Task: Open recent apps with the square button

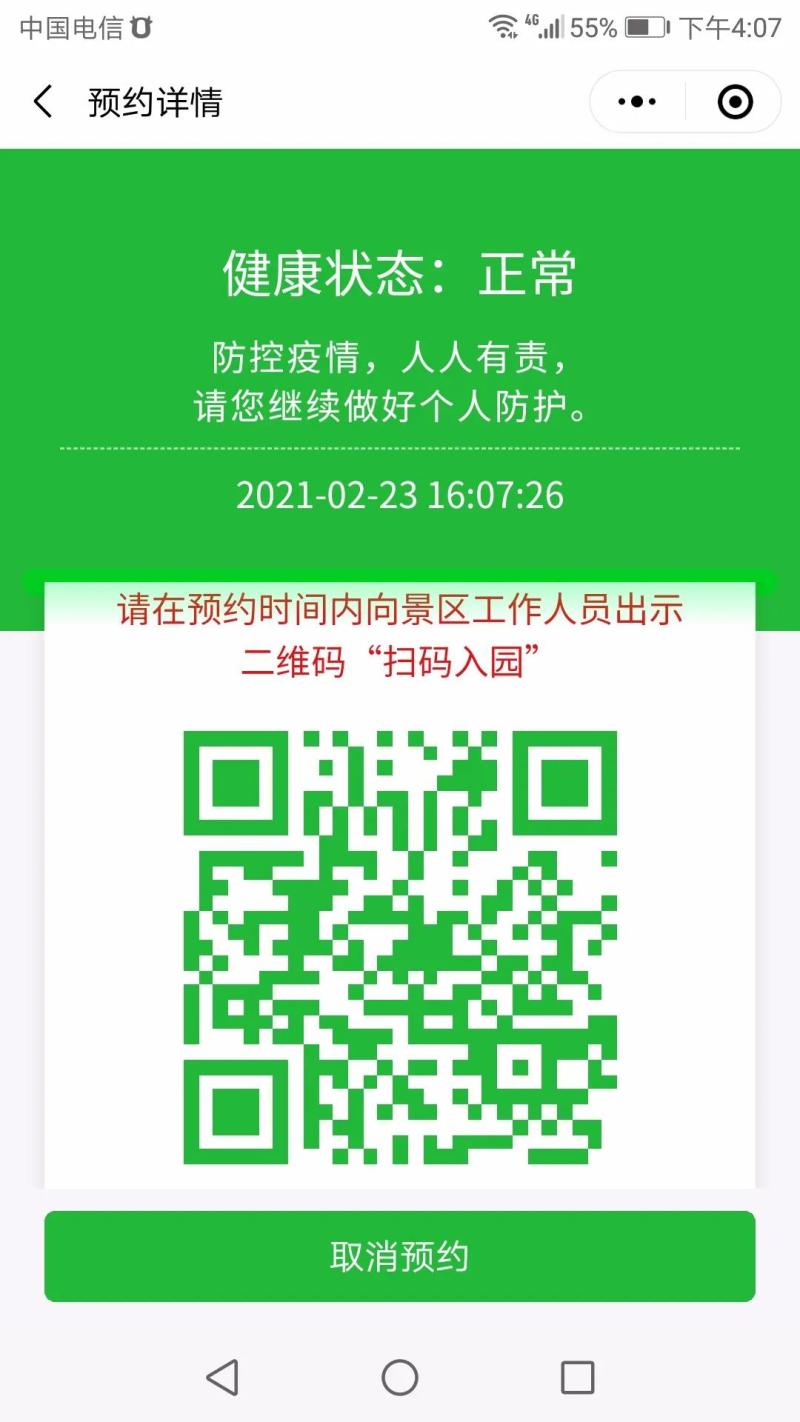Action: tap(577, 1377)
